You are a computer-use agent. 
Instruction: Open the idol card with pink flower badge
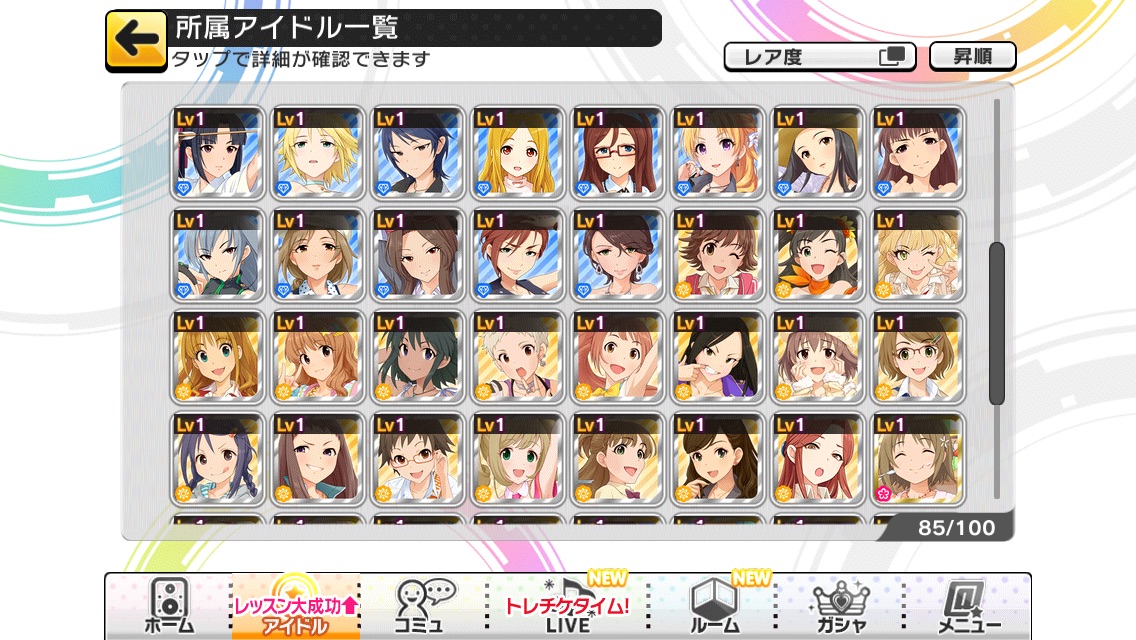point(918,459)
